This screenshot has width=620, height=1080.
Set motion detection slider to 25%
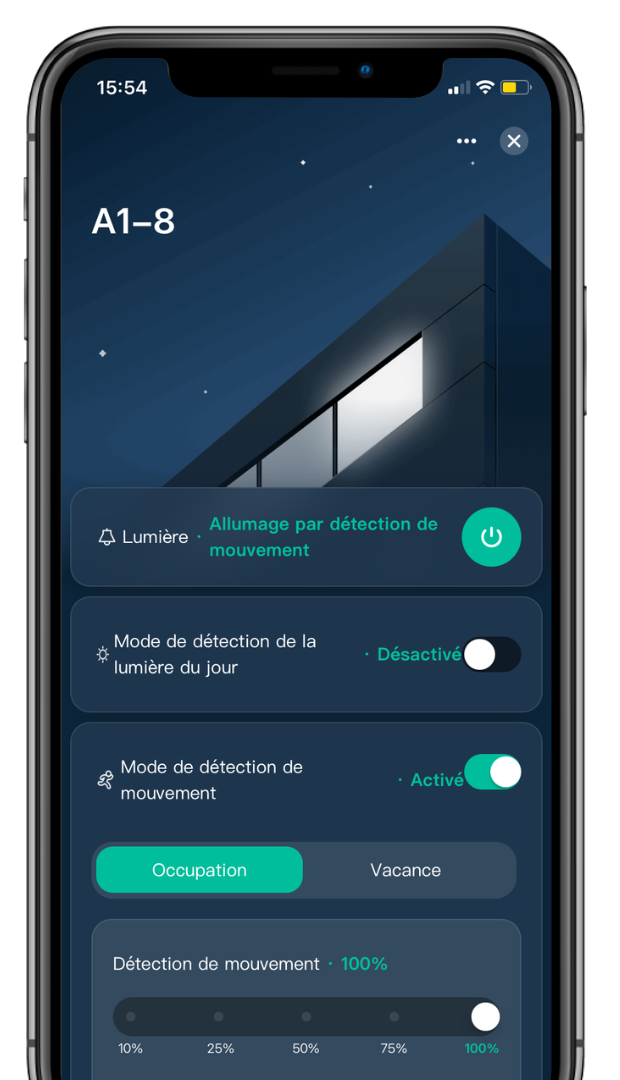click(x=219, y=1017)
